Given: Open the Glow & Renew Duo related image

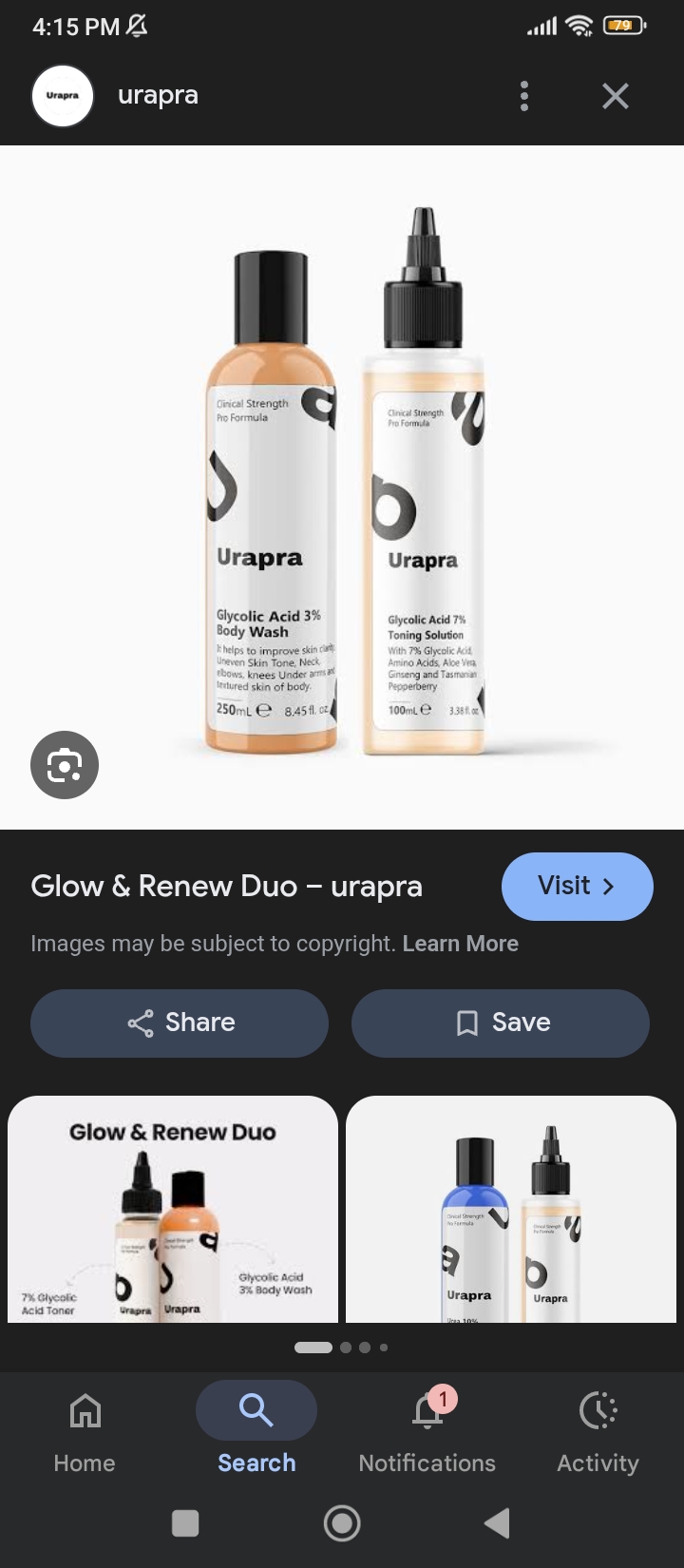Looking at the screenshot, I should coord(173,1209).
